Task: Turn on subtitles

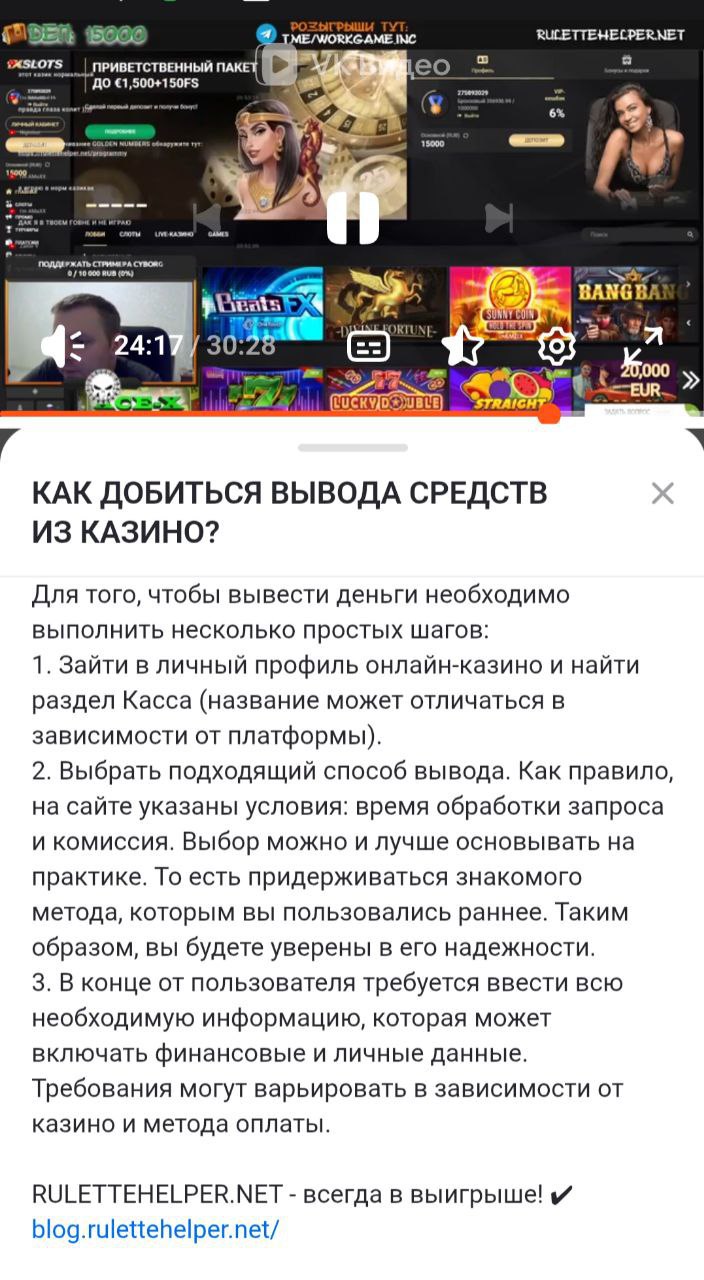Action: [368, 347]
